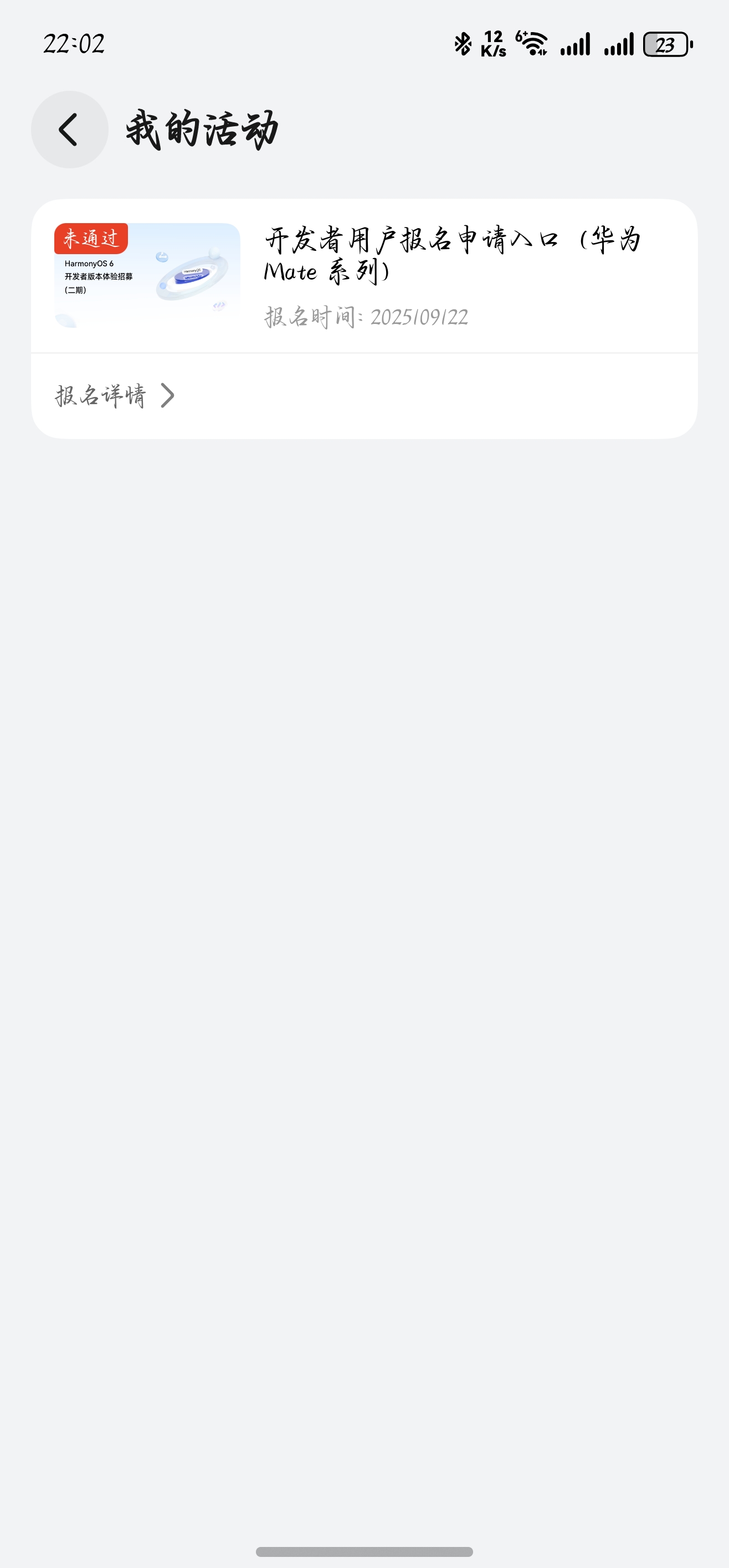The width and height of the screenshot is (729, 1568).
Task: Go back from 我的活动 page
Action: (x=69, y=130)
